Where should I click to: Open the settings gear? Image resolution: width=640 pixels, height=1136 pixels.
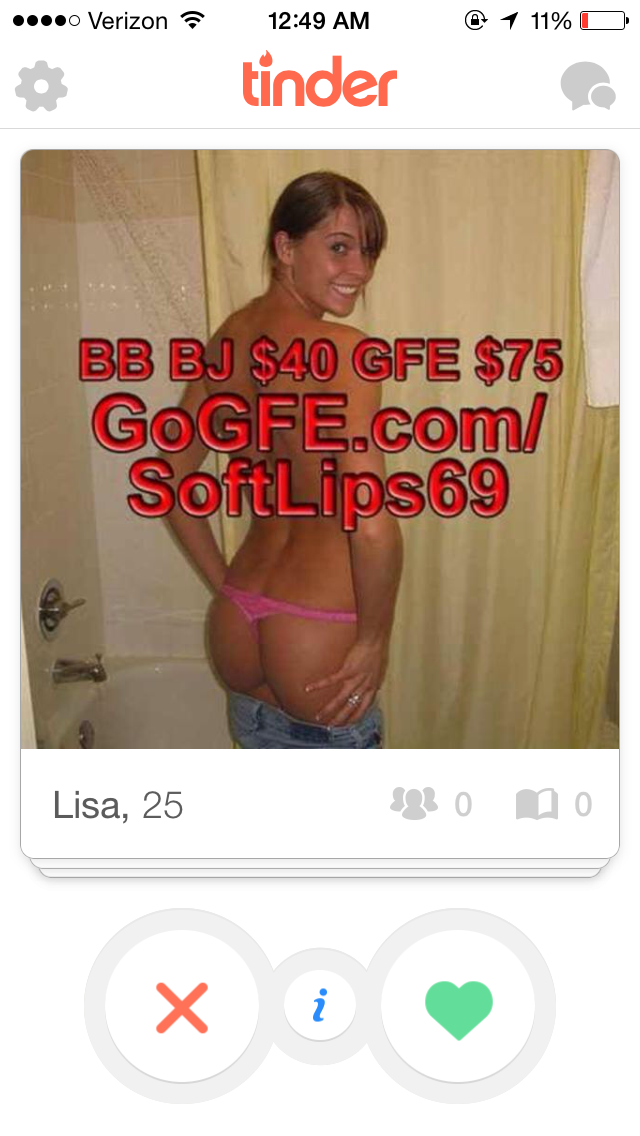click(x=41, y=87)
